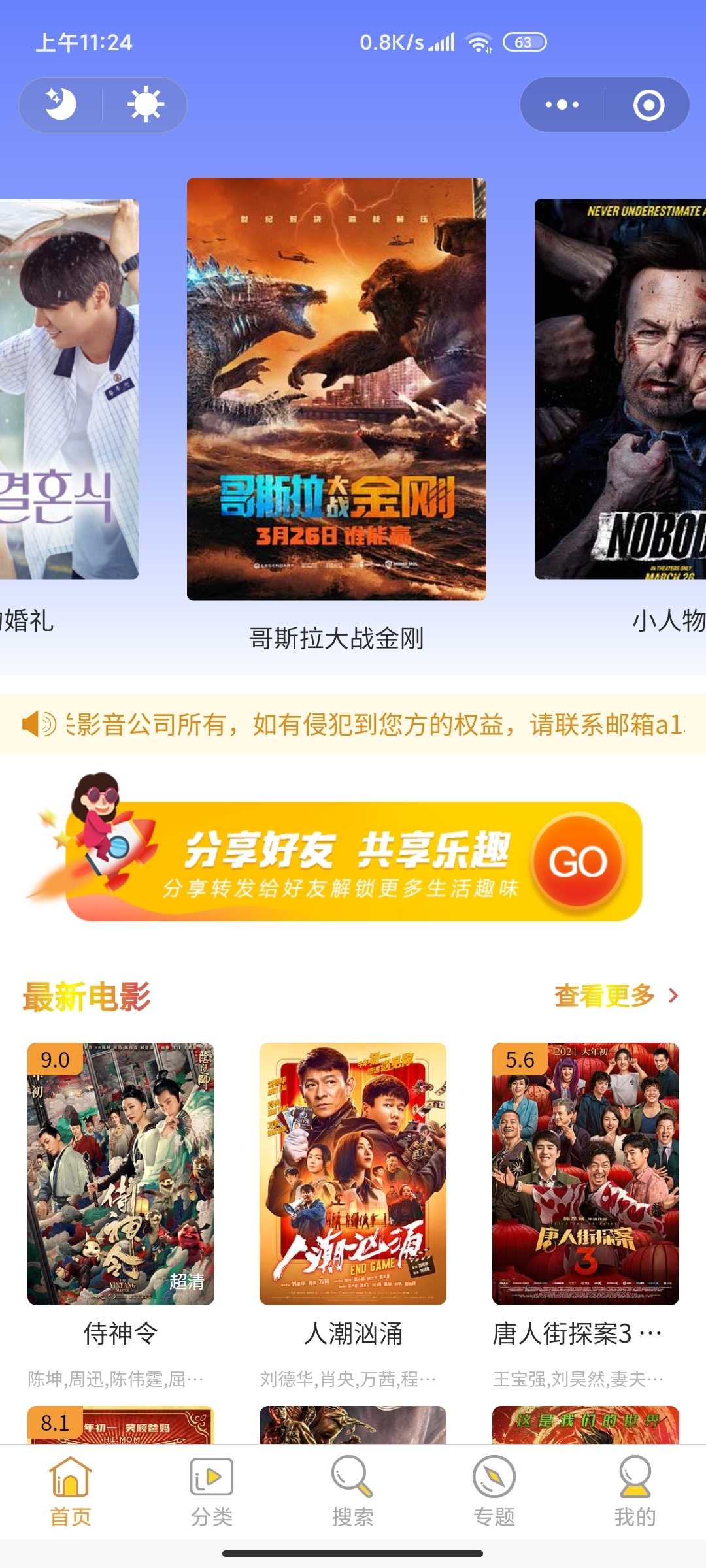Switch to night mode with the moon icon

pos(60,105)
